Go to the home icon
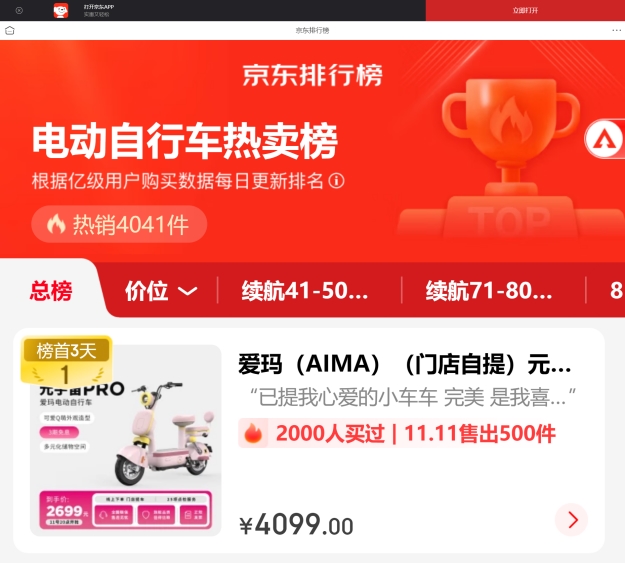Image resolution: width=625 pixels, height=563 pixels. [10, 30]
